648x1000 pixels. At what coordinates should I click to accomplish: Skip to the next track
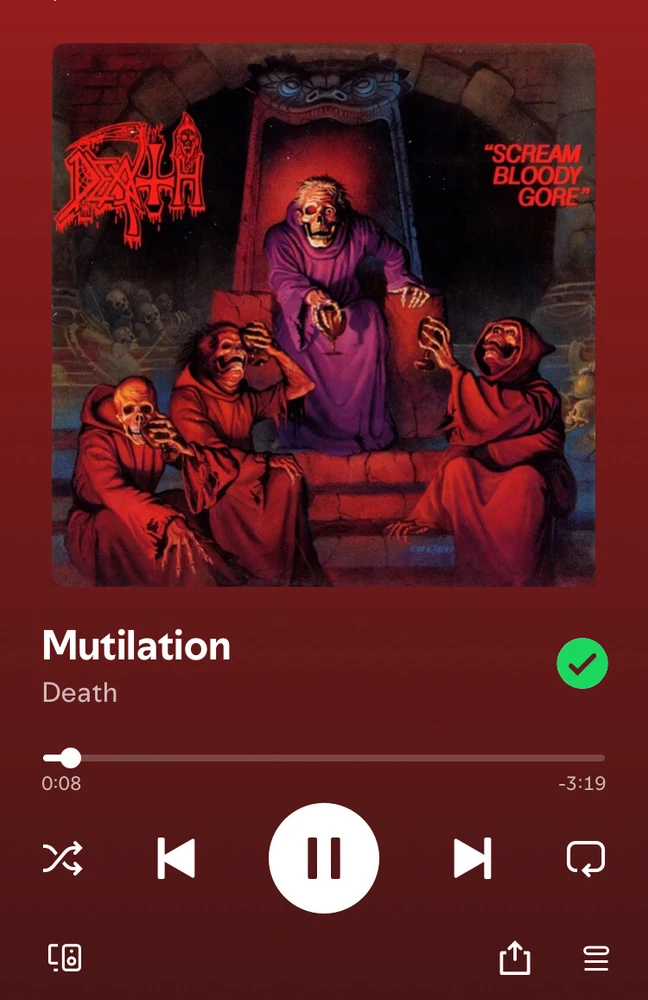click(472, 858)
